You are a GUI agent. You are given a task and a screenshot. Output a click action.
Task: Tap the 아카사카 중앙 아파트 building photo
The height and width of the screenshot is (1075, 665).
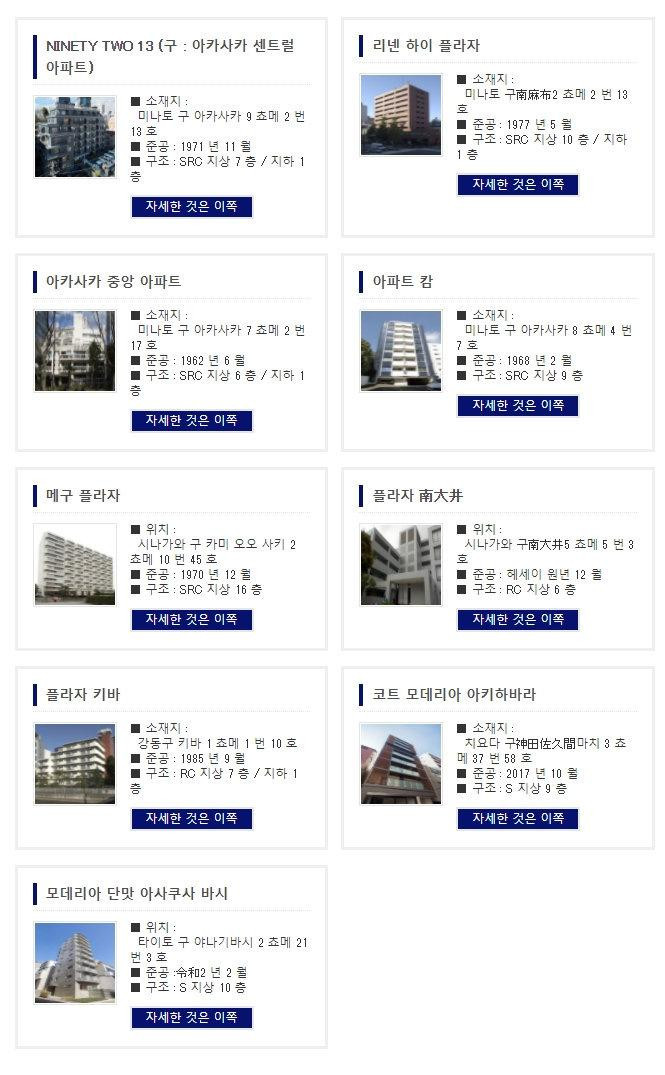(x=75, y=351)
